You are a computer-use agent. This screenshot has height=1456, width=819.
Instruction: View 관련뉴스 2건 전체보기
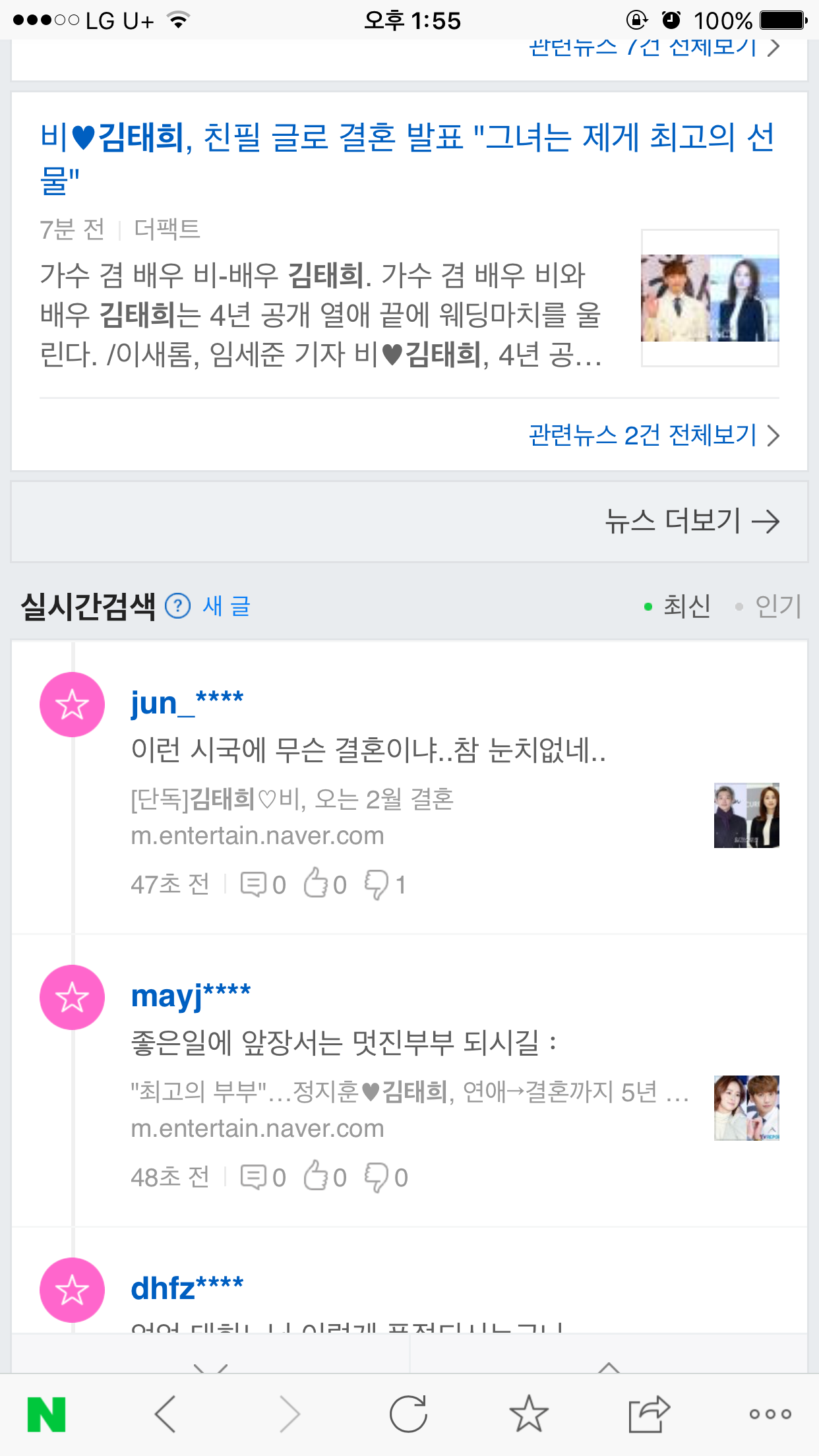pos(654,435)
